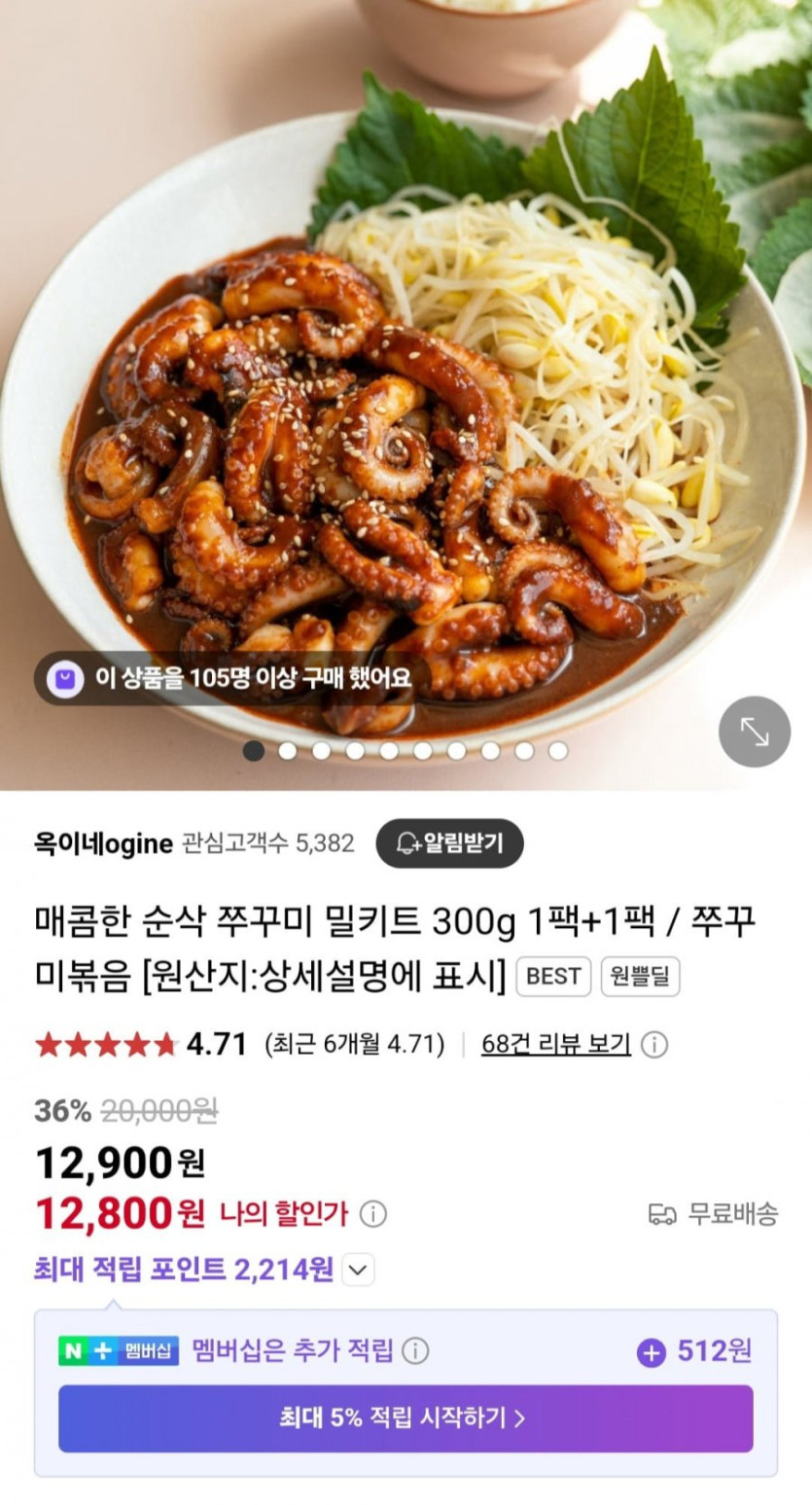This screenshot has height=1505, width=812.
Task: Open membership 추가 적립 info icon
Action: click(415, 1351)
